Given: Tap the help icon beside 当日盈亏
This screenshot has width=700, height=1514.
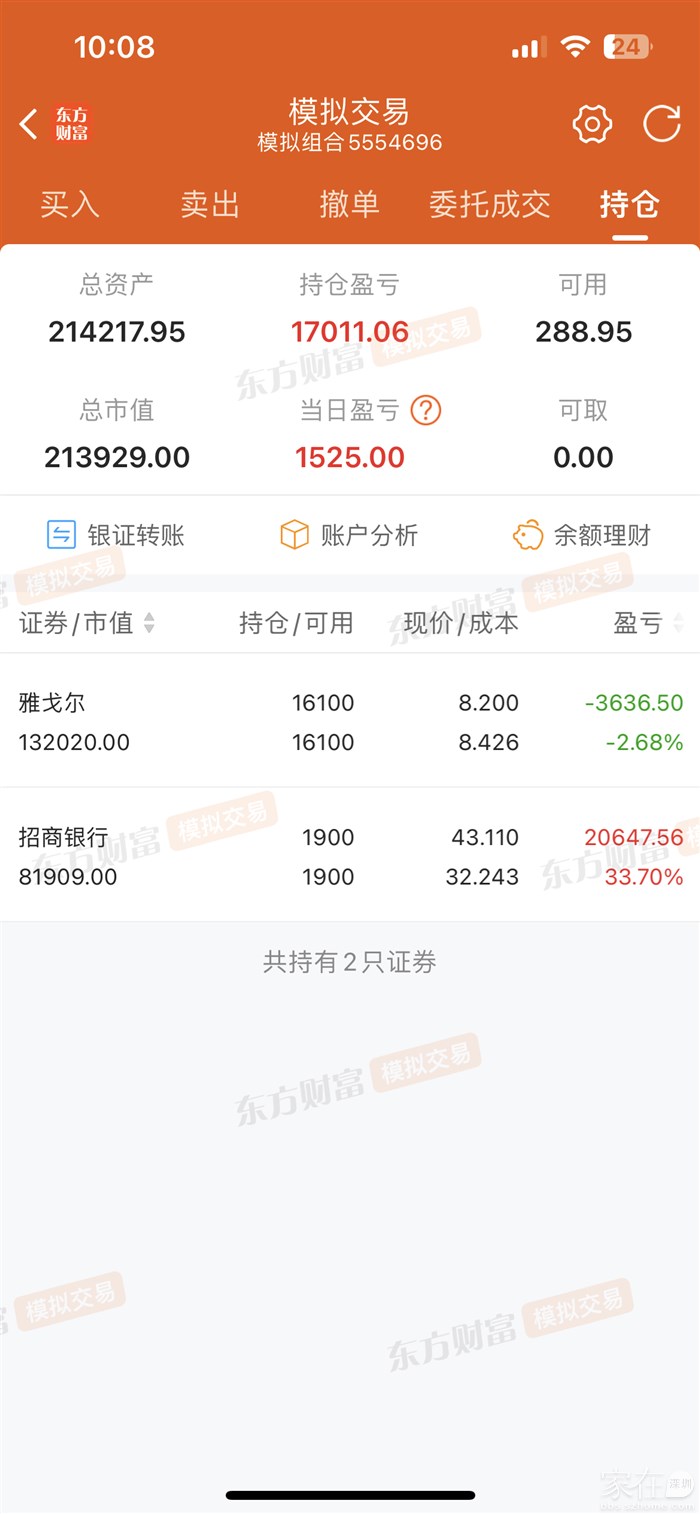Looking at the screenshot, I should [x=426, y=410].
